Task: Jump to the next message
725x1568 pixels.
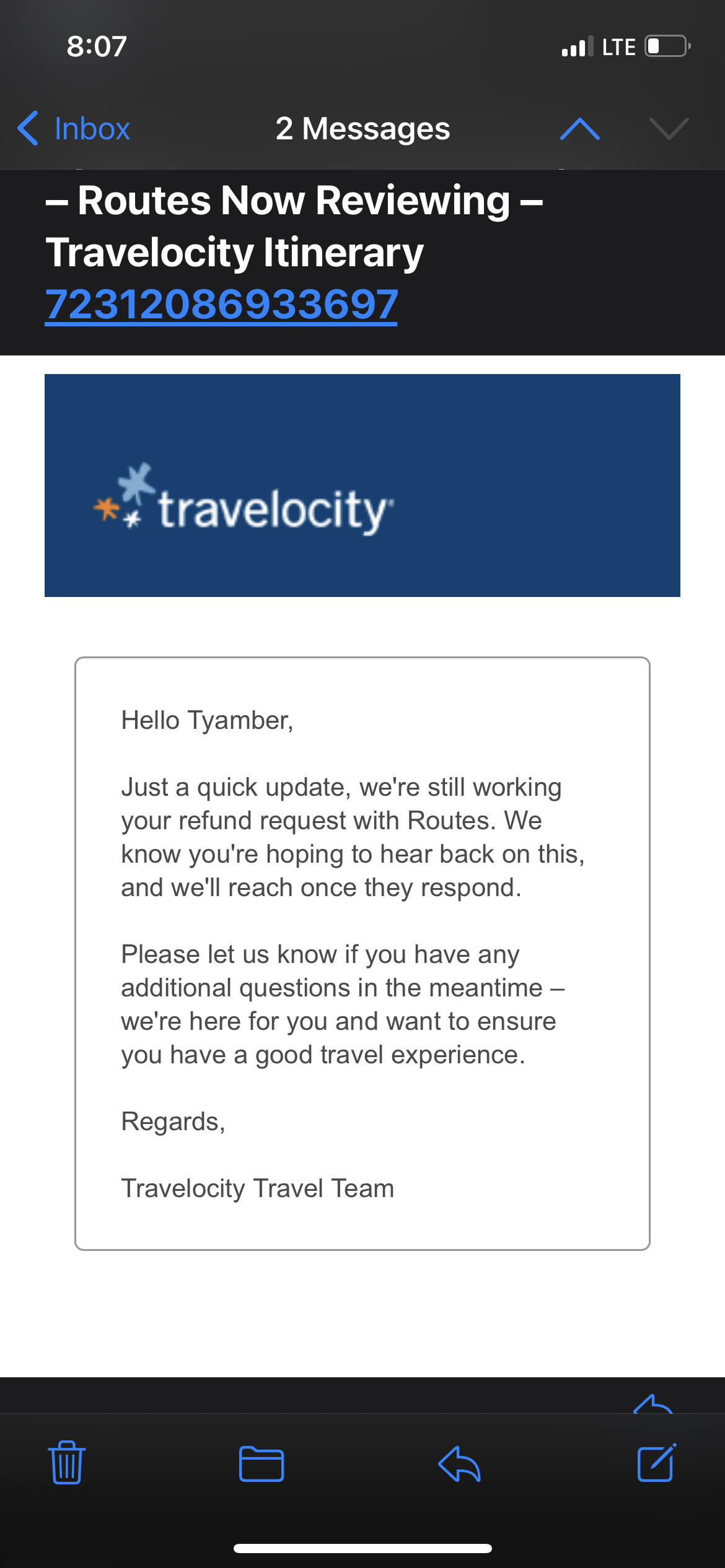Action: [x=669, y=129]
